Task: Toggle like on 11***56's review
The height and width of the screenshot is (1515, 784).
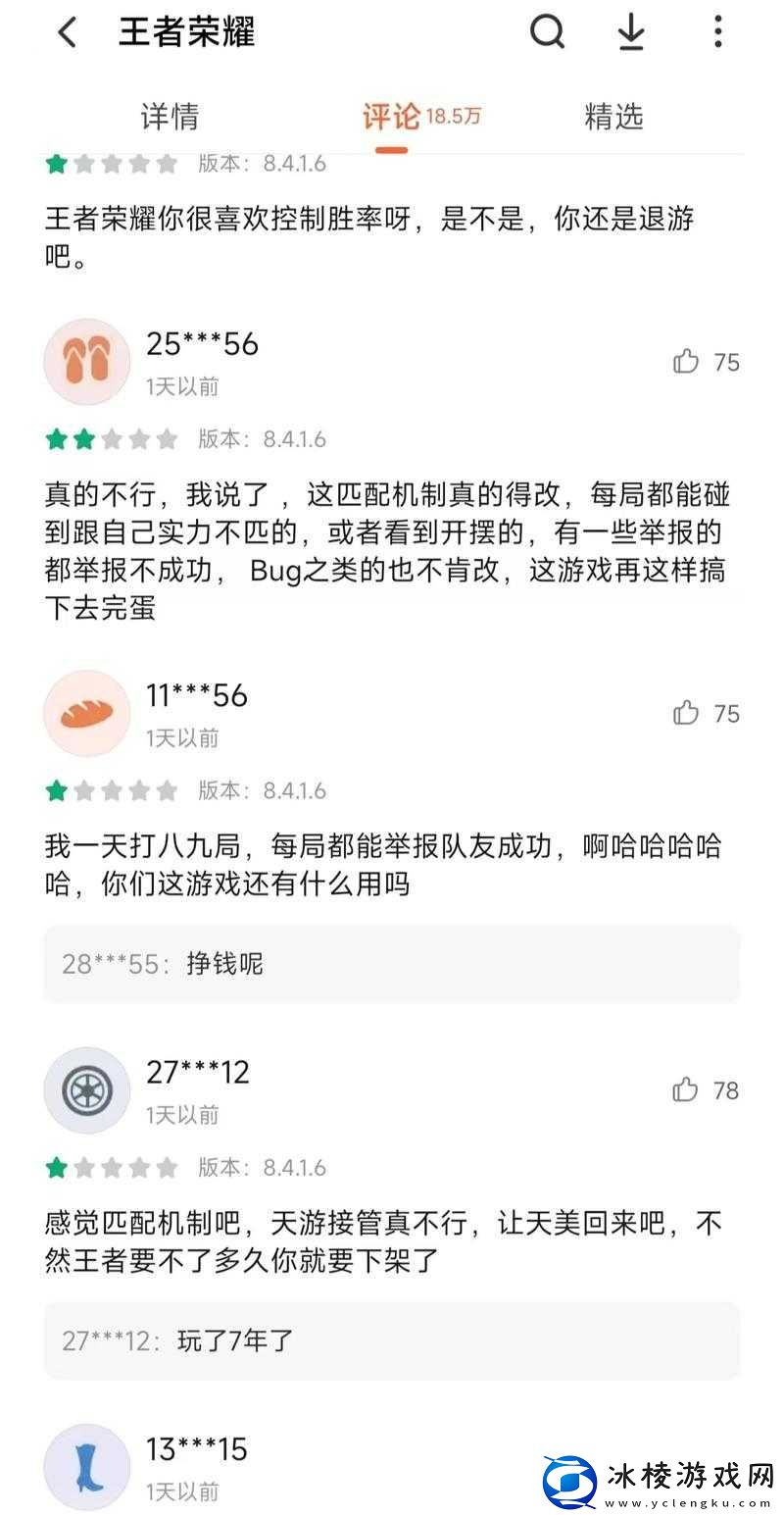Action: (687, 714)
